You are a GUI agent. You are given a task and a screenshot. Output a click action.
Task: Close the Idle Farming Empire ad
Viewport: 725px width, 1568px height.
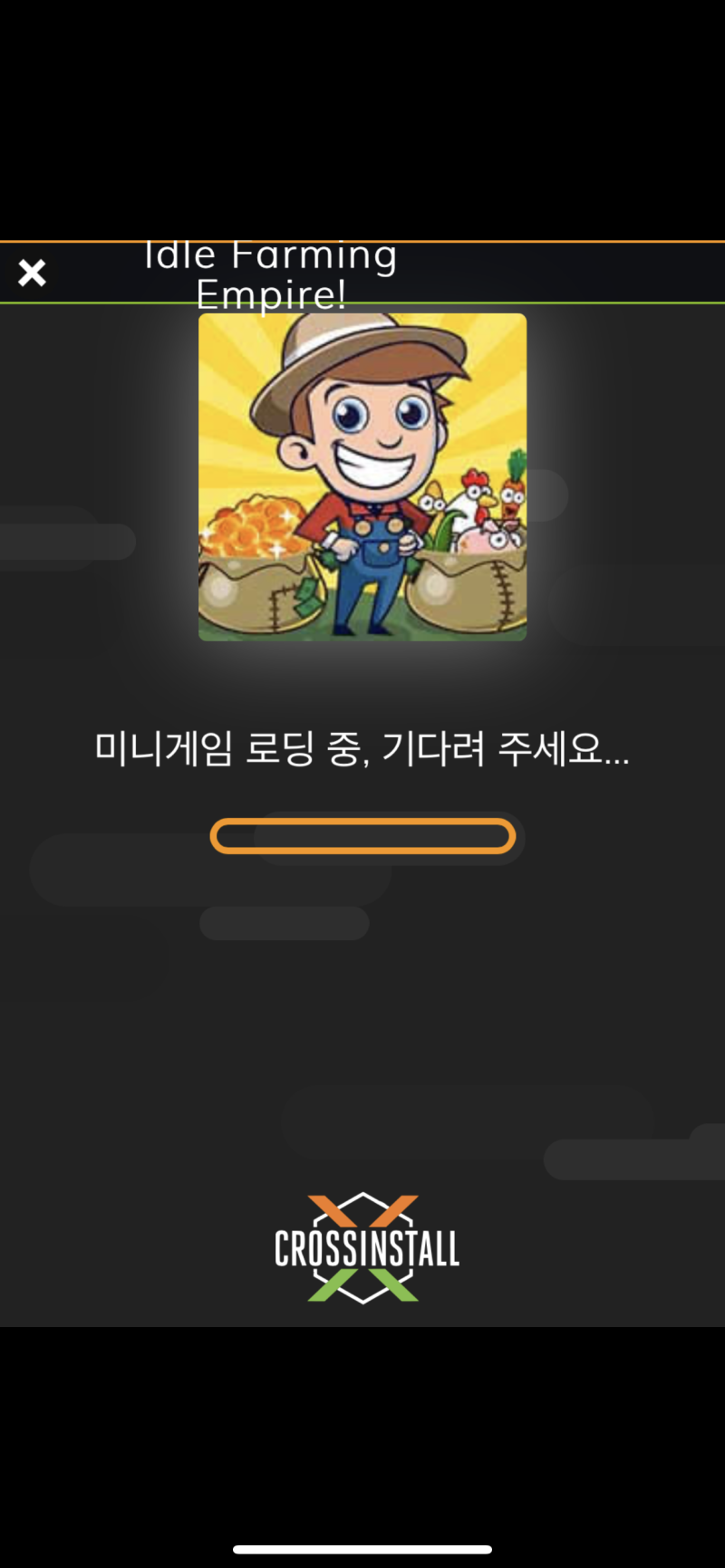[x=32, y=273]
